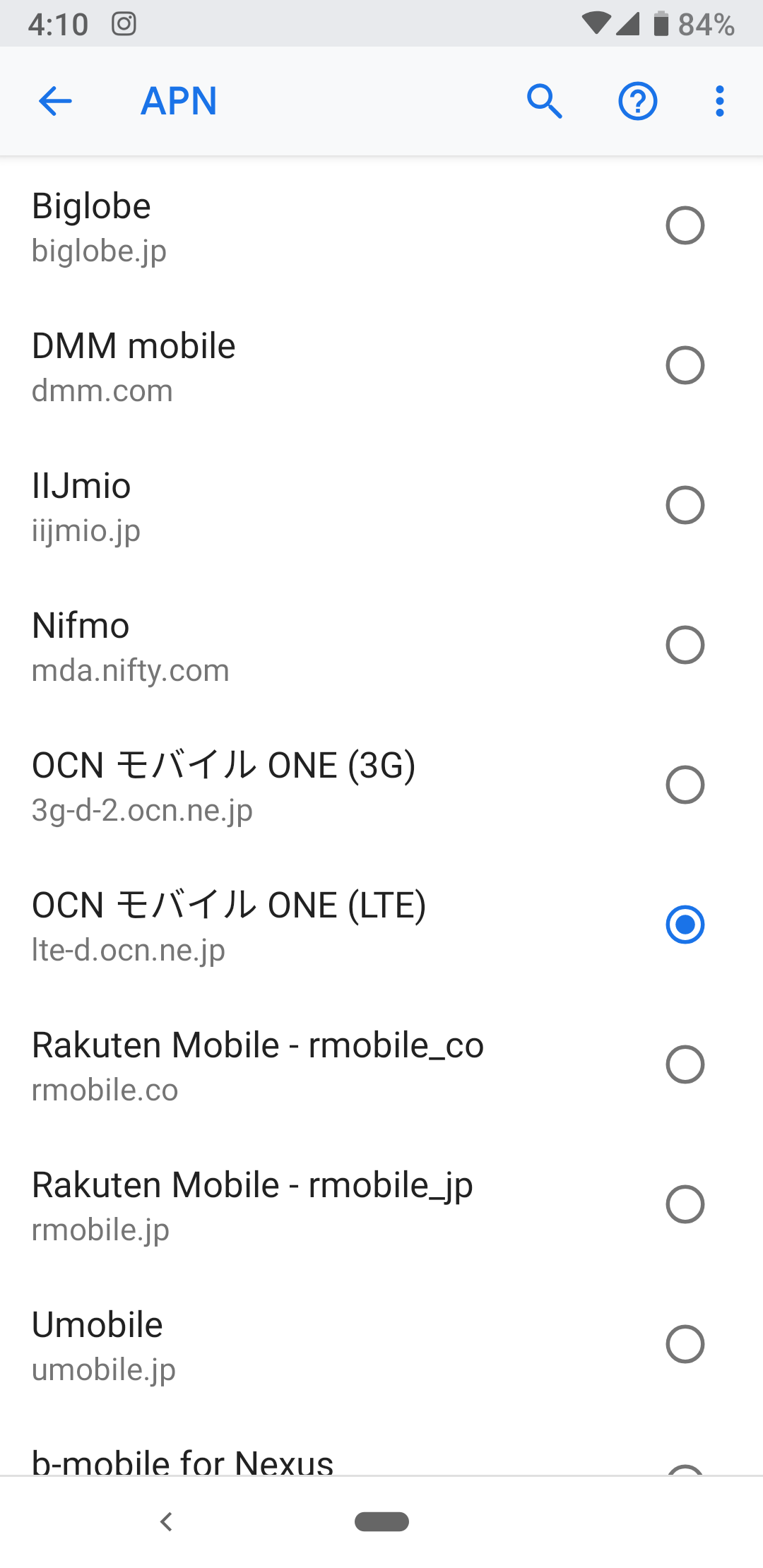Tap the Instagram icon in the status bar
Screen dimensions: 763x1568
click(x=124, y=24)
